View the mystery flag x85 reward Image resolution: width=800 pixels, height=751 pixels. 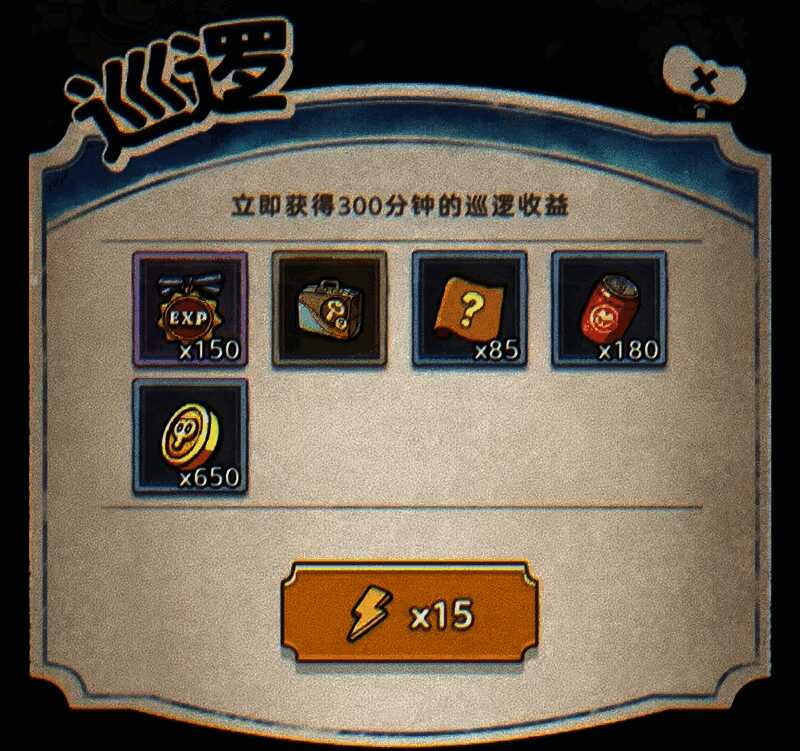(469, 309)
